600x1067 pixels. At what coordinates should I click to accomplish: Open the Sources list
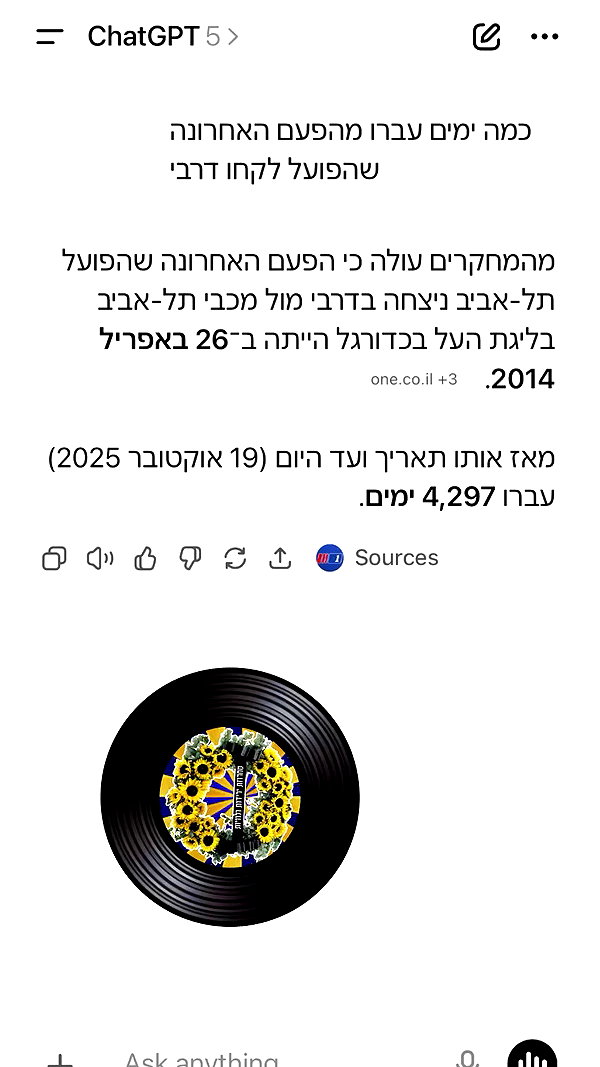click(377, 558)
